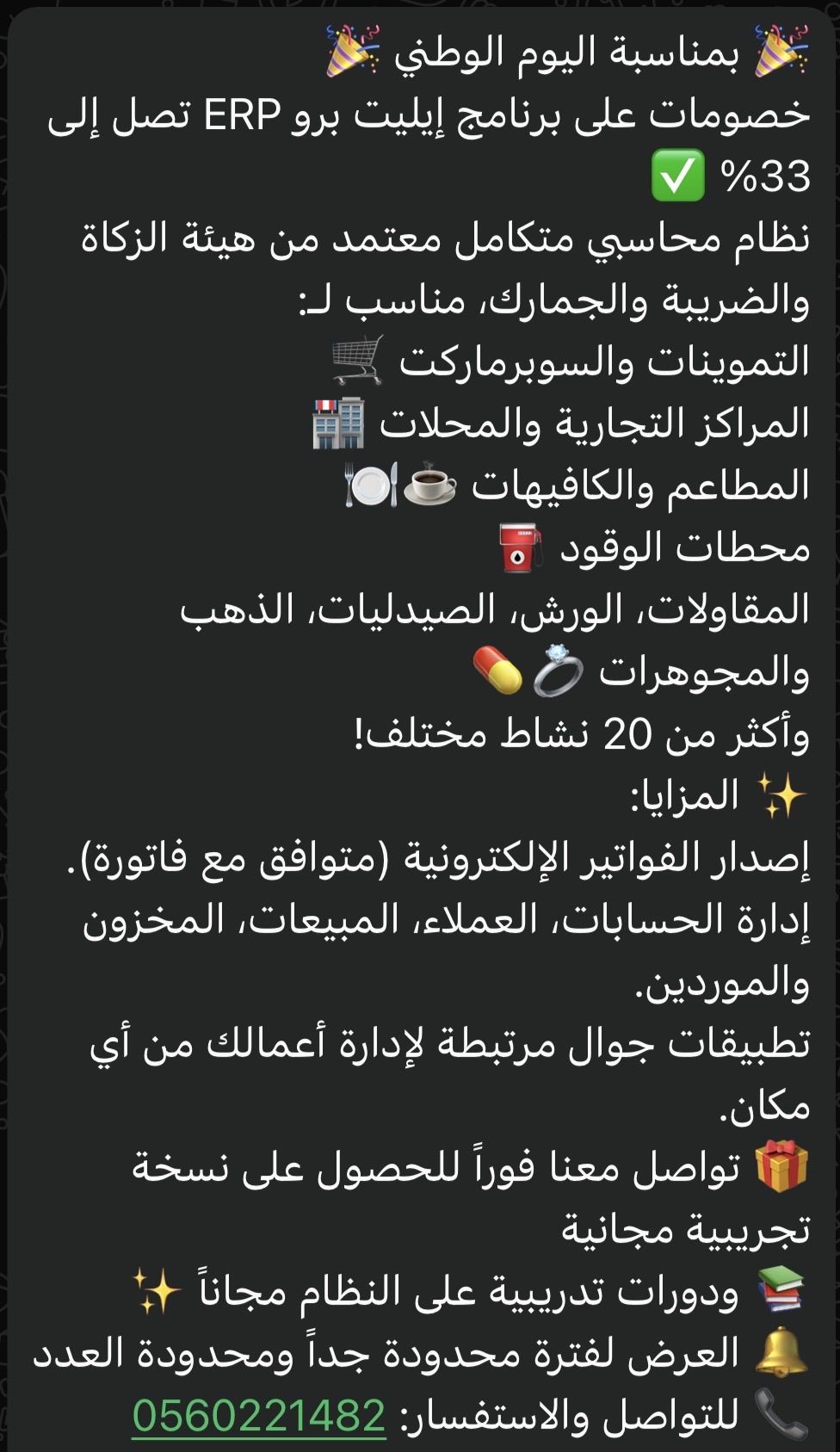The width and height of the screenshot is (840, 1452).
Task: Tap the phone number 0560221482 link
Action: [258, 1416]
